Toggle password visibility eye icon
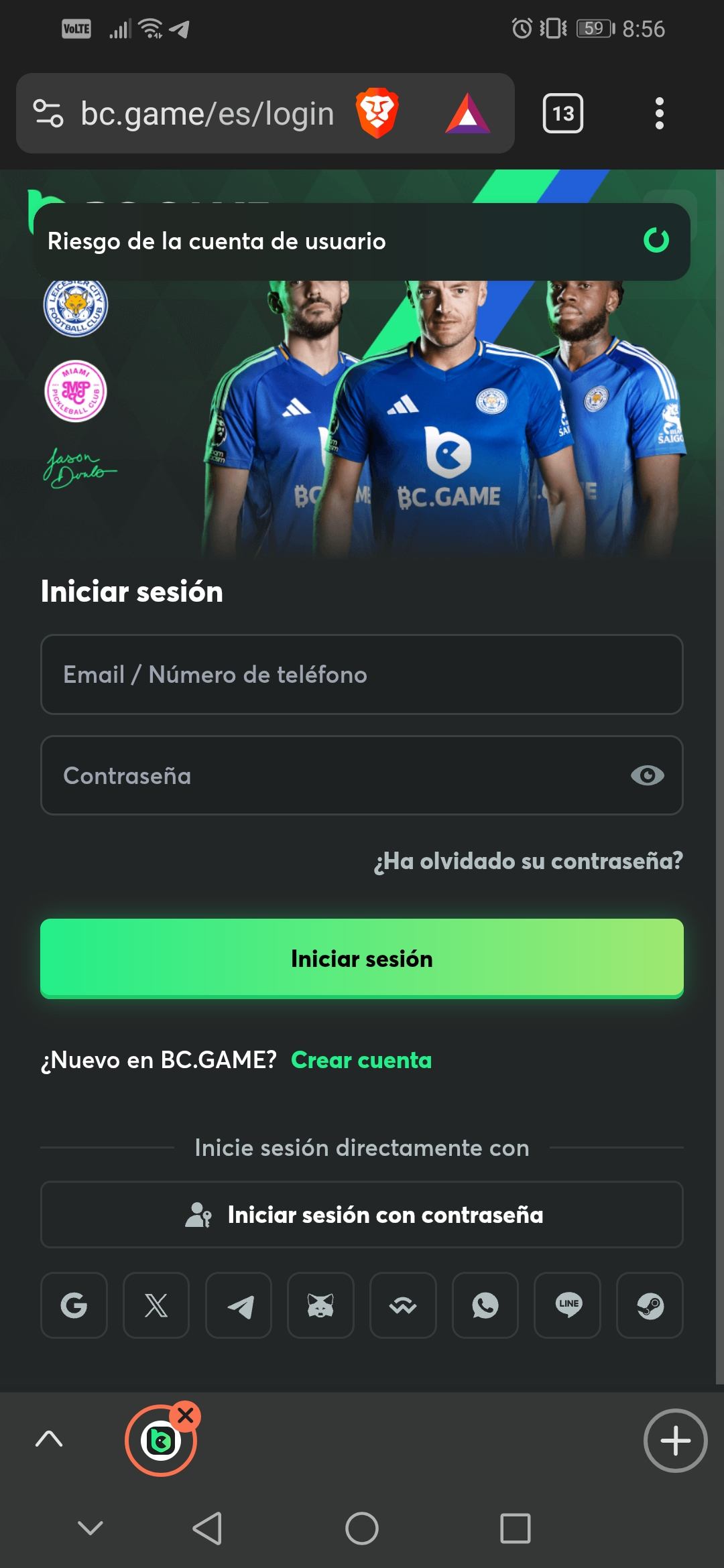Screen dimensions: 724x1568 pos(647,775)
